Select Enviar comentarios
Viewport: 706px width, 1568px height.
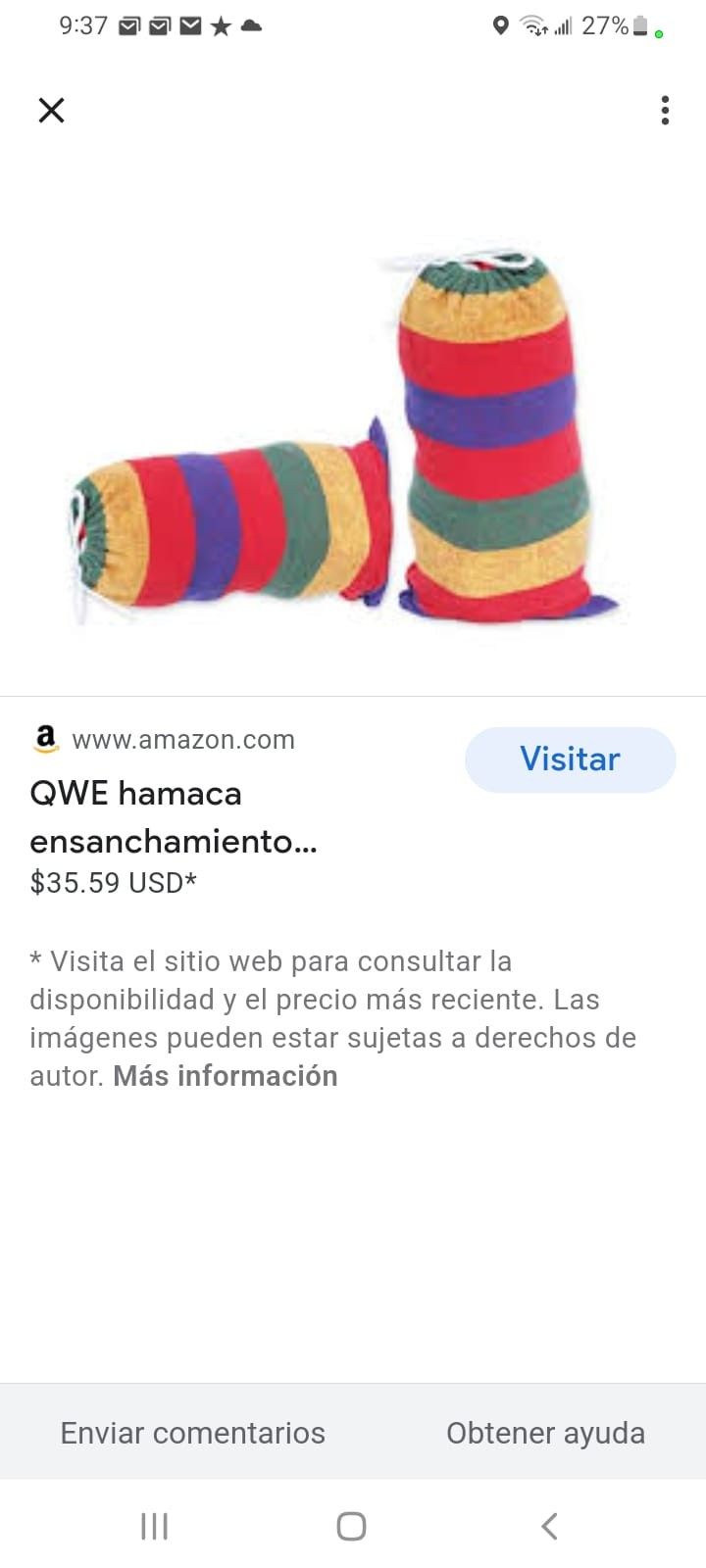point(193,1433)
